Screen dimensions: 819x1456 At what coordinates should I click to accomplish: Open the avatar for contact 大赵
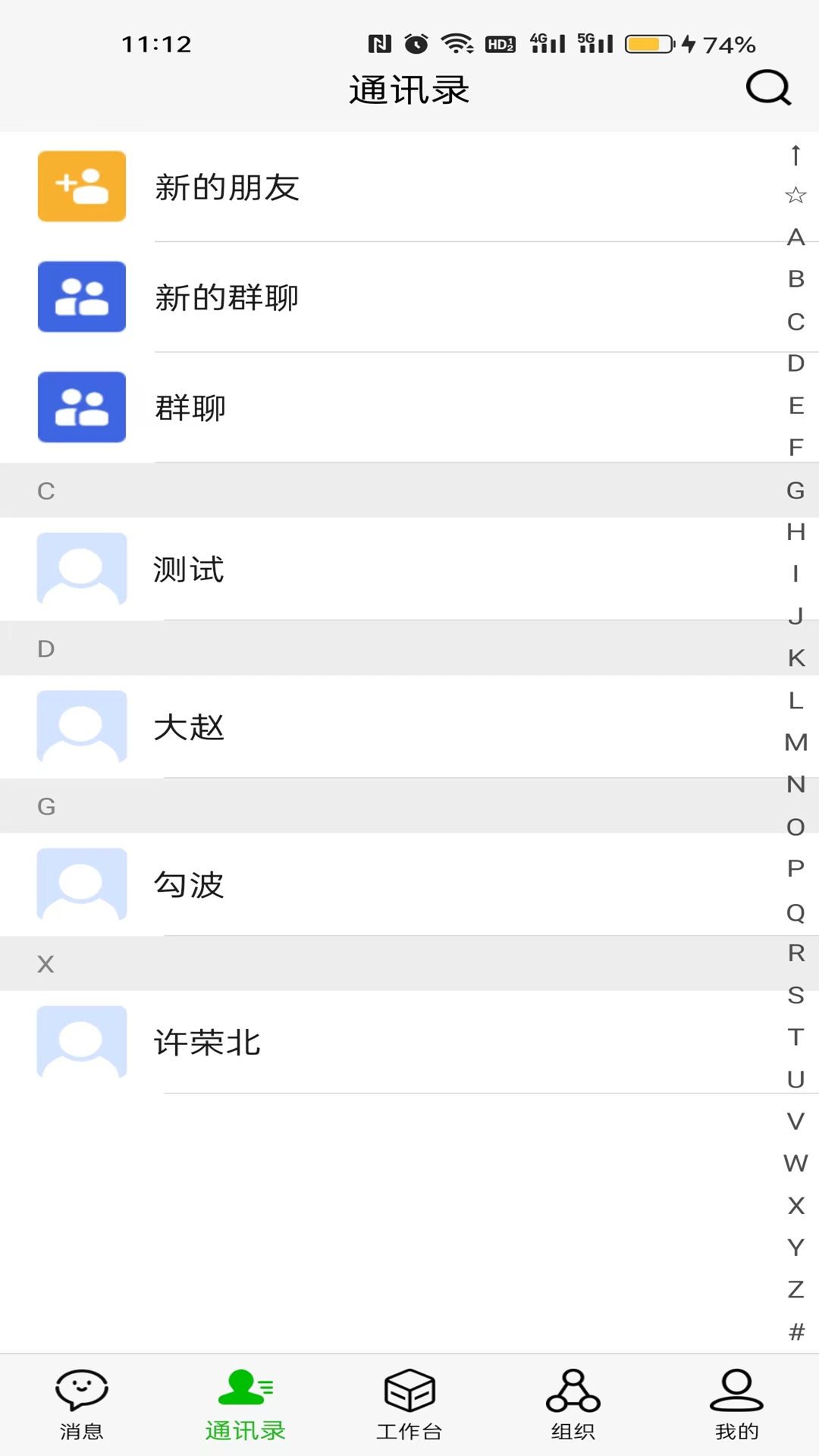click(x=81, y=726)
